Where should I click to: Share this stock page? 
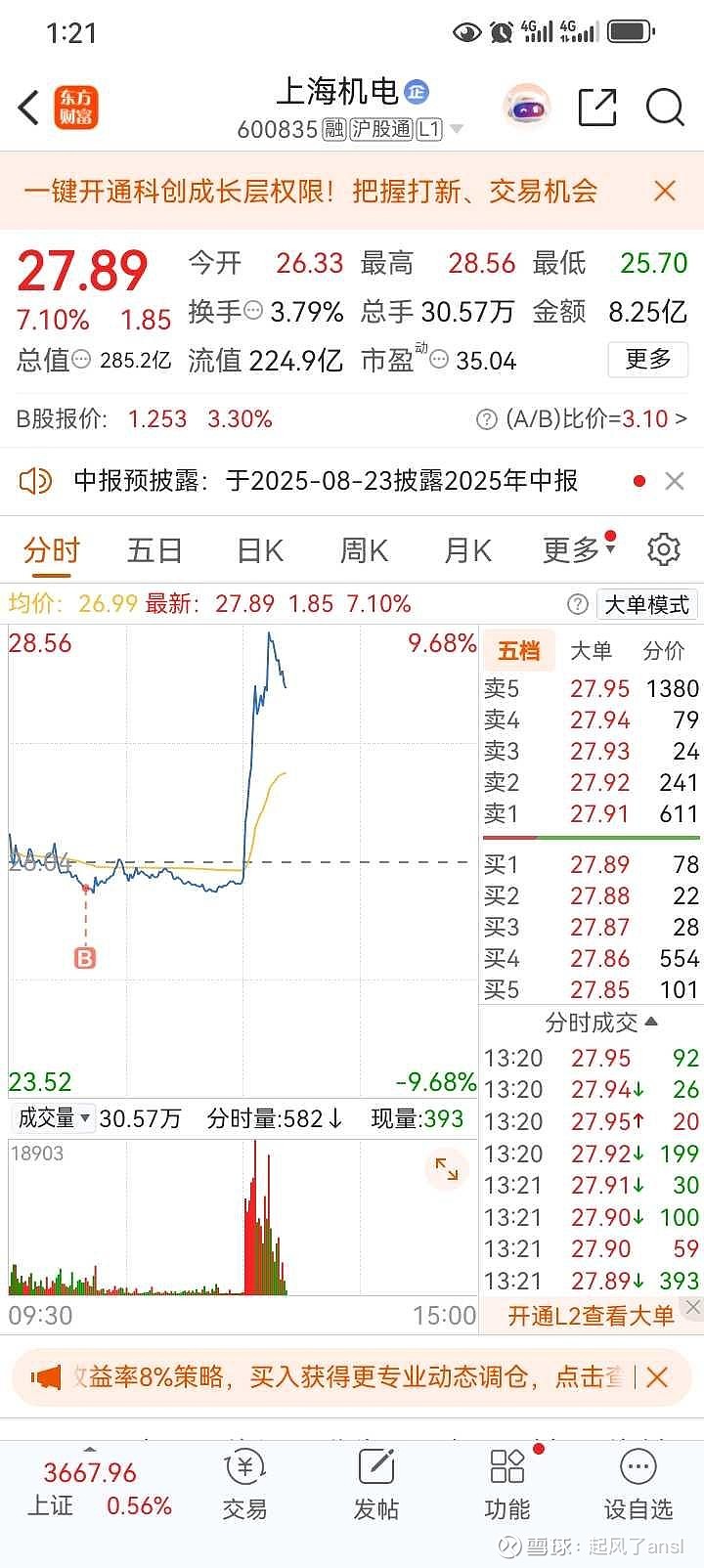(597, 108)
